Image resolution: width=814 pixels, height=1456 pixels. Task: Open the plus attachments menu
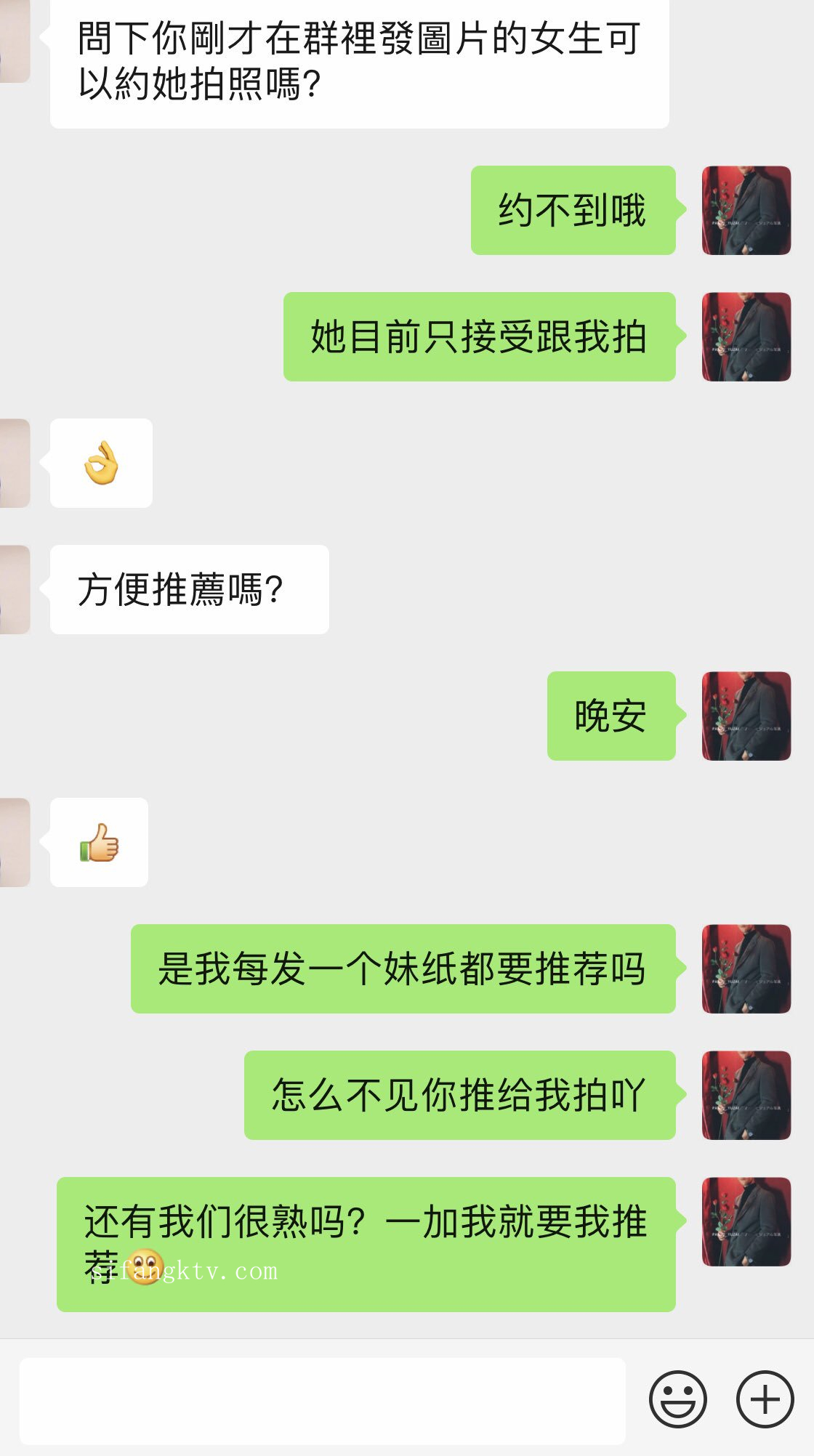765,1399
